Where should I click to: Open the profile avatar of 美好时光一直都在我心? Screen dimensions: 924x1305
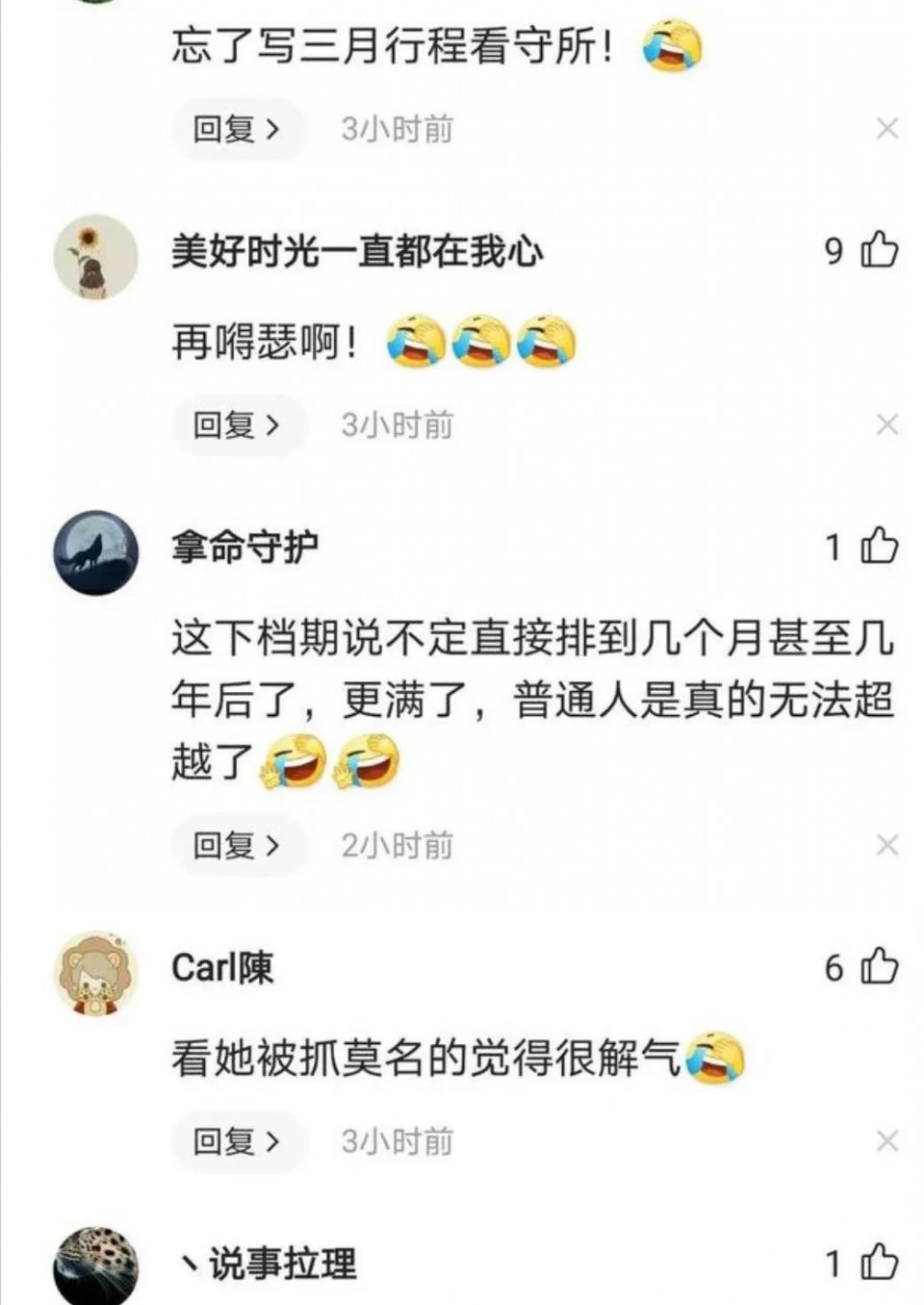[x=95, y=257]
